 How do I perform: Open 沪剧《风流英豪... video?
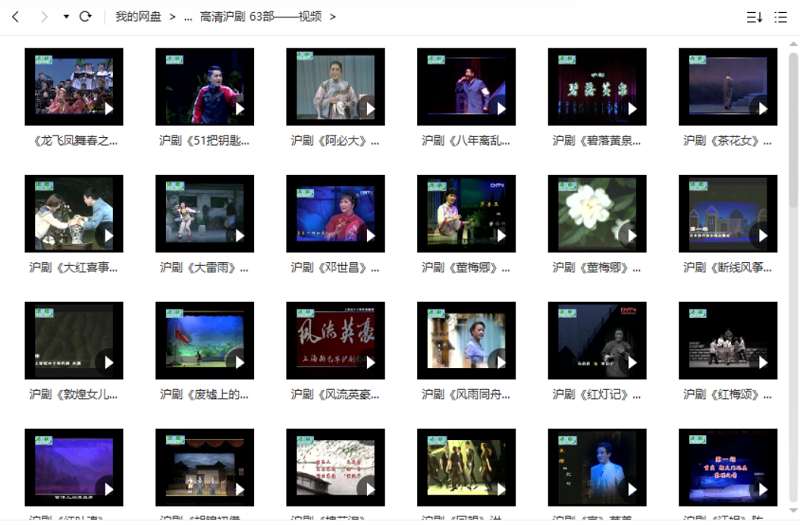(x=335, y=340)
